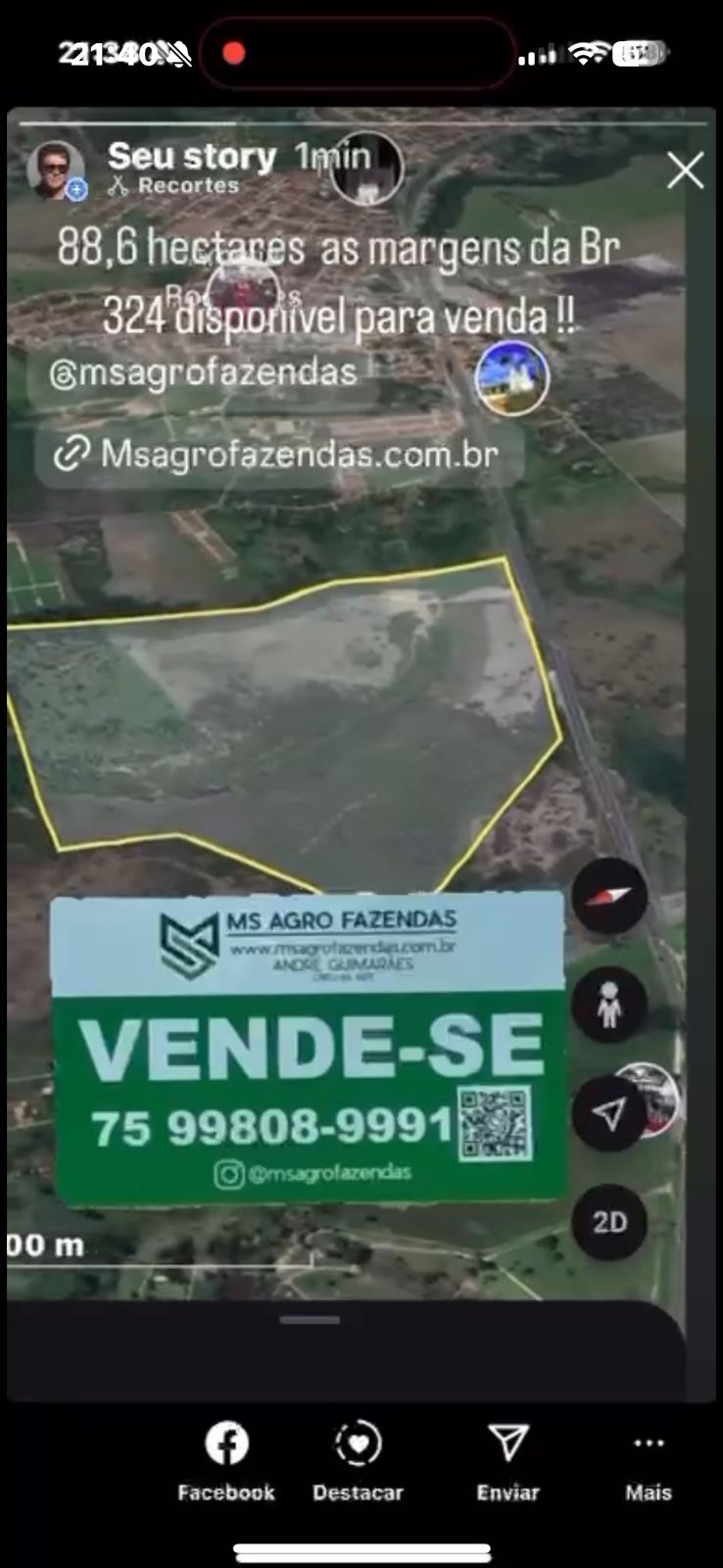Add story to highlights with Destacar
The width and height of the screenshot is (723, 1568).
click(358, 1461)
